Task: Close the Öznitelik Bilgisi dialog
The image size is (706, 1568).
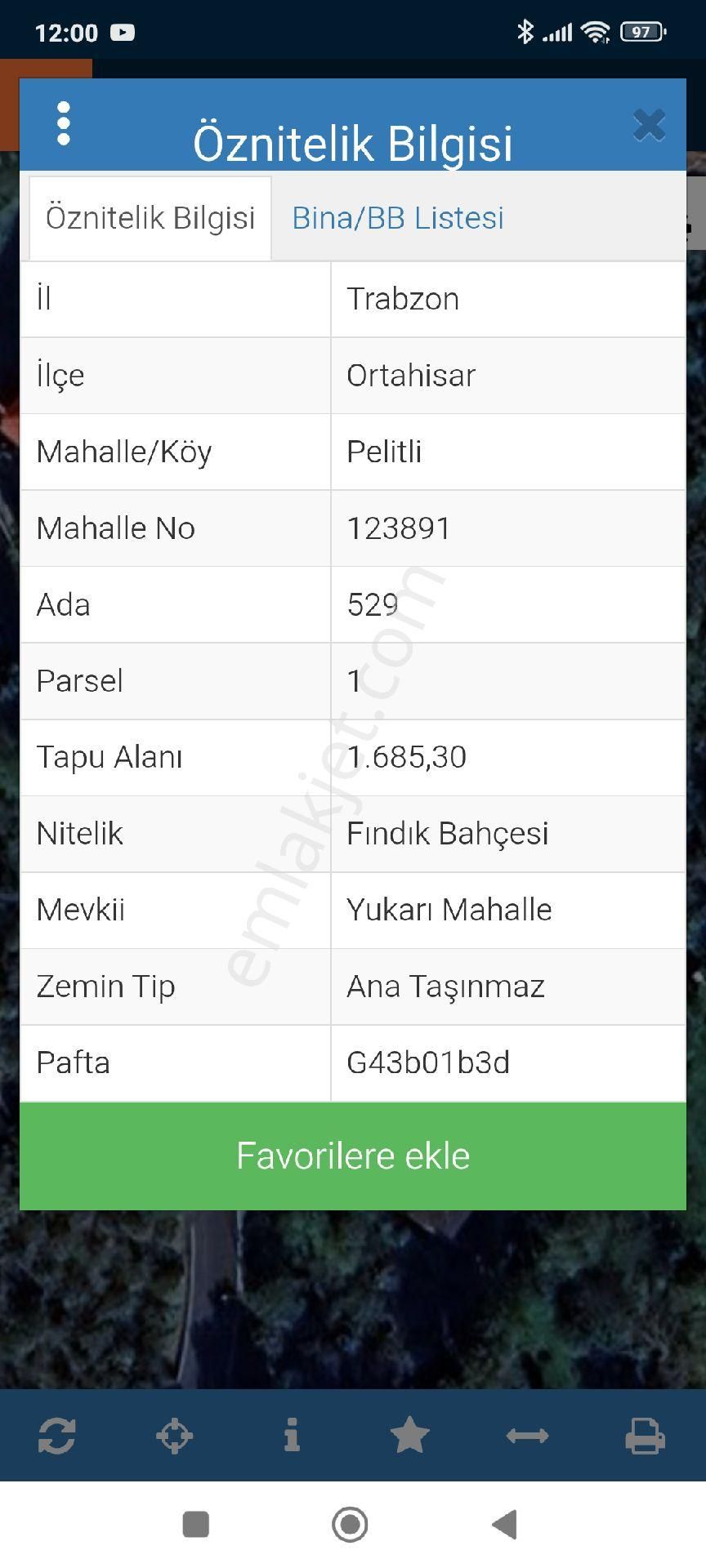Action: 649,124
